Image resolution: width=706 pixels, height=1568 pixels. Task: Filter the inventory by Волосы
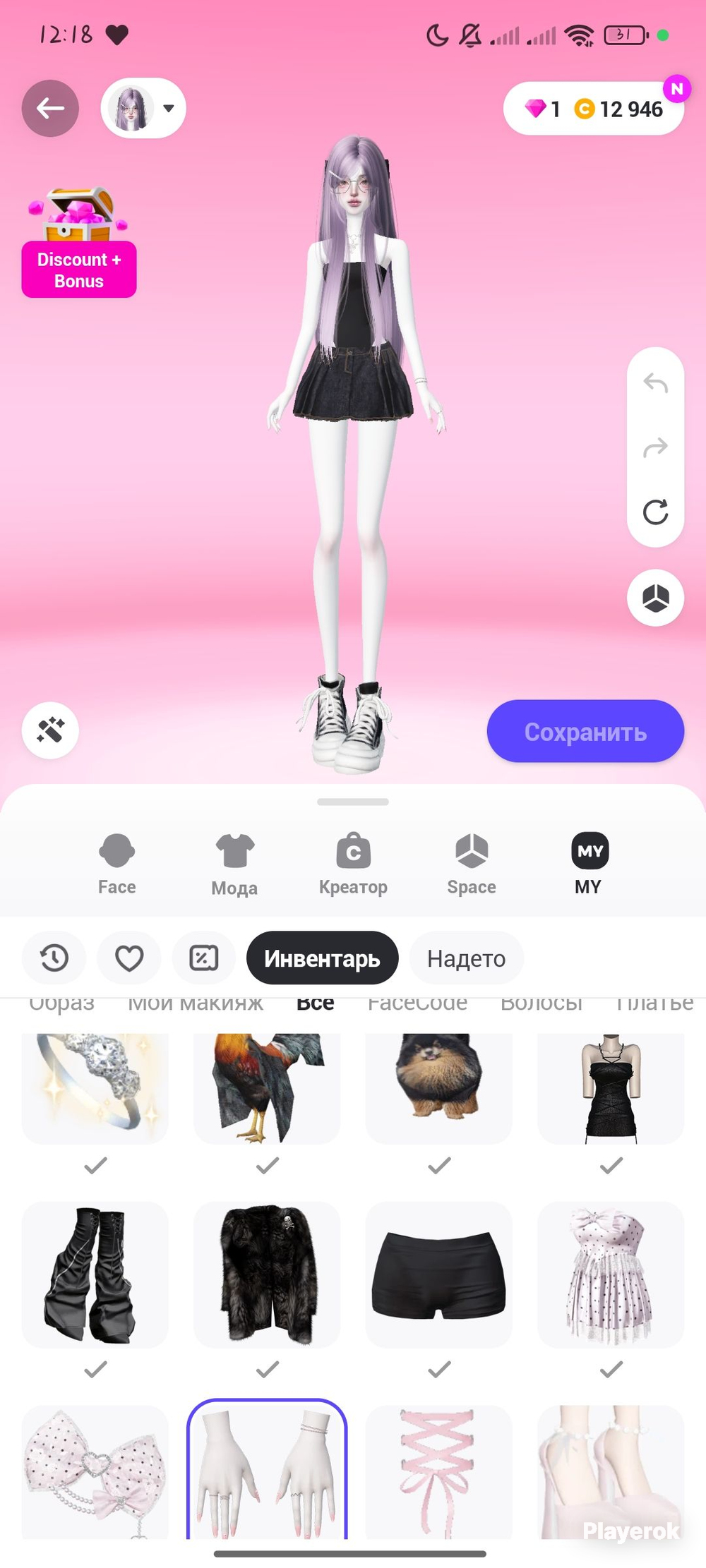click(541, 1003)
